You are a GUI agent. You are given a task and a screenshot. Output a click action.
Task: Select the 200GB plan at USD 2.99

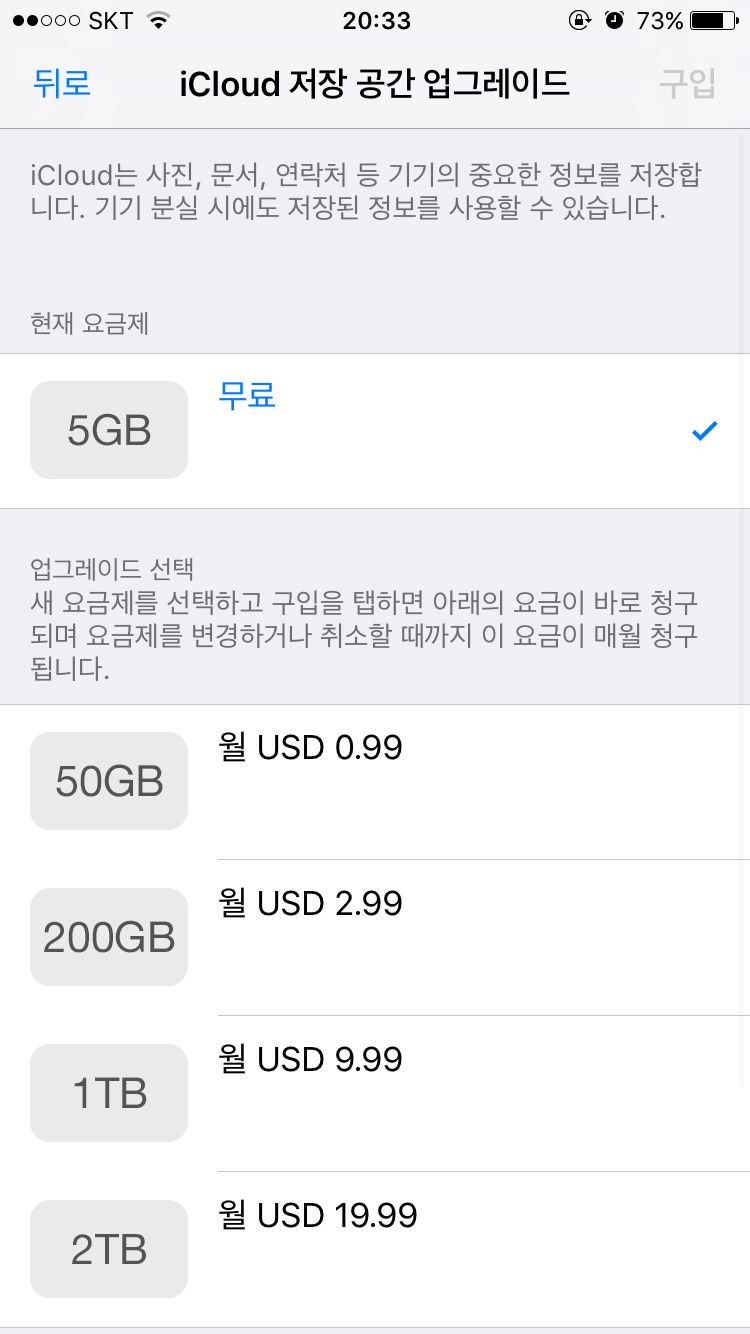(375, 937)
